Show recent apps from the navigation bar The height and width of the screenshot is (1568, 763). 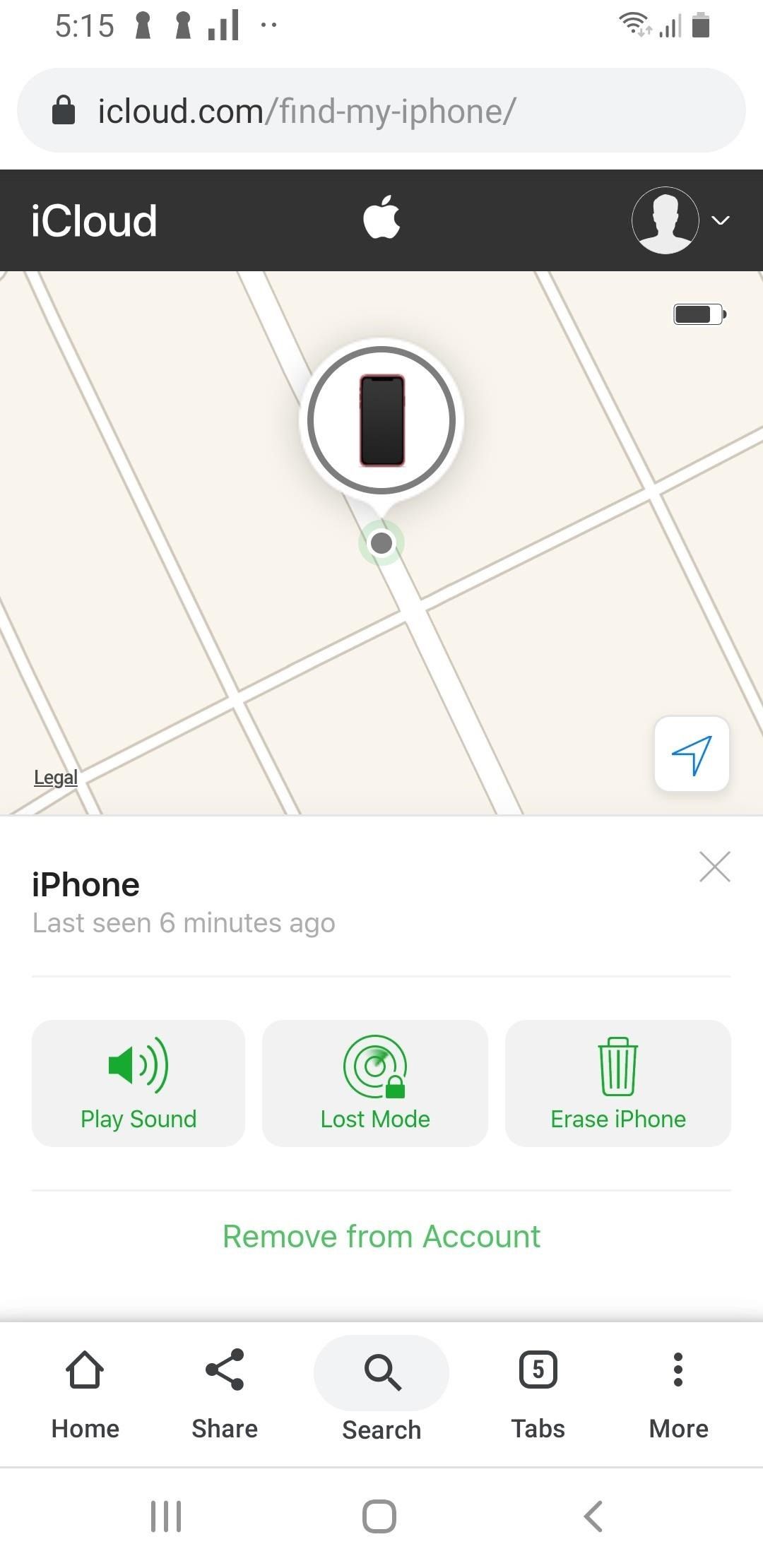coord(166,1516)
